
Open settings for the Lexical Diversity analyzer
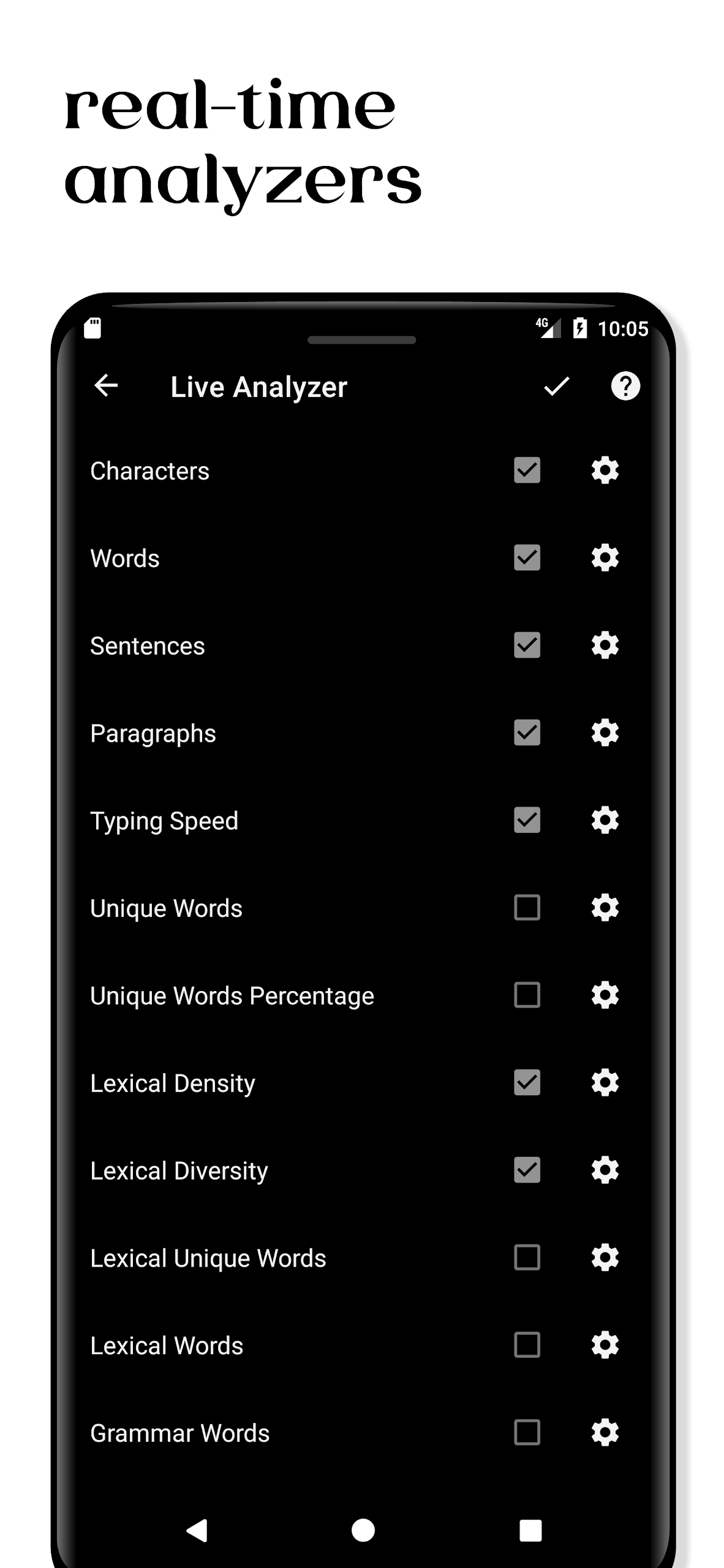coord(605,1170)
